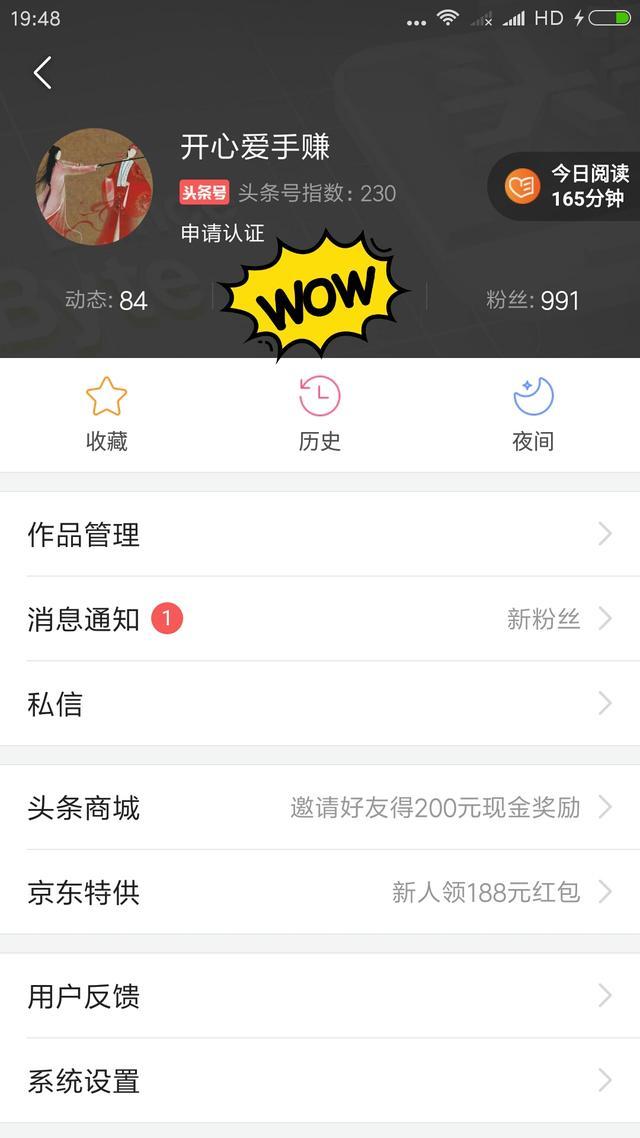Open 系统设置 settings
Image resolution: width=640 pixels, height=1138 pixels.
click(x=320, y=1081)
